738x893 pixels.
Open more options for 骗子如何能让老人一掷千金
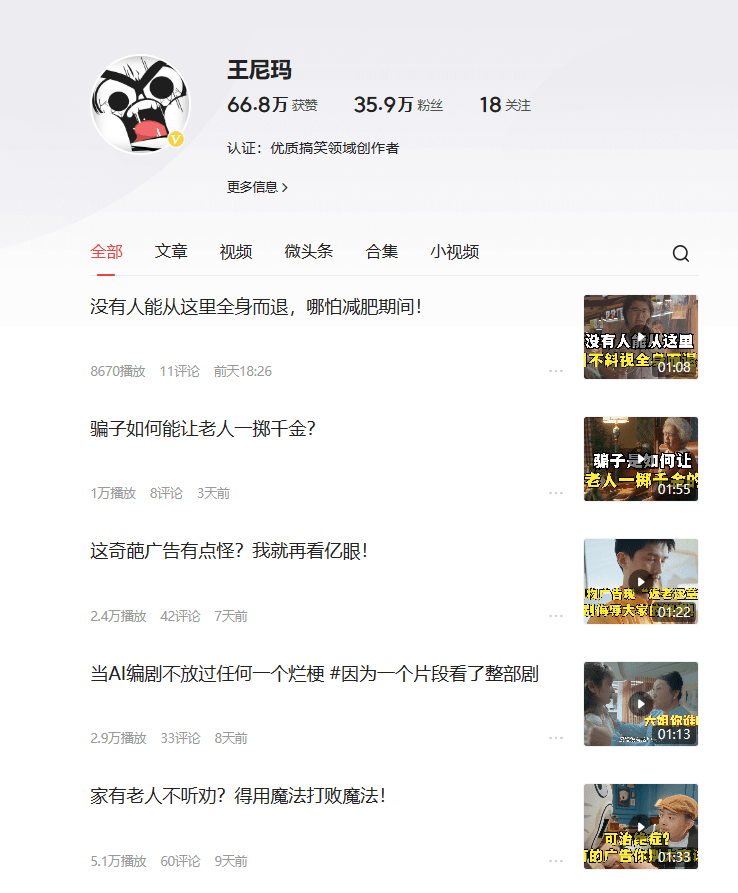(x=556, y=493)
